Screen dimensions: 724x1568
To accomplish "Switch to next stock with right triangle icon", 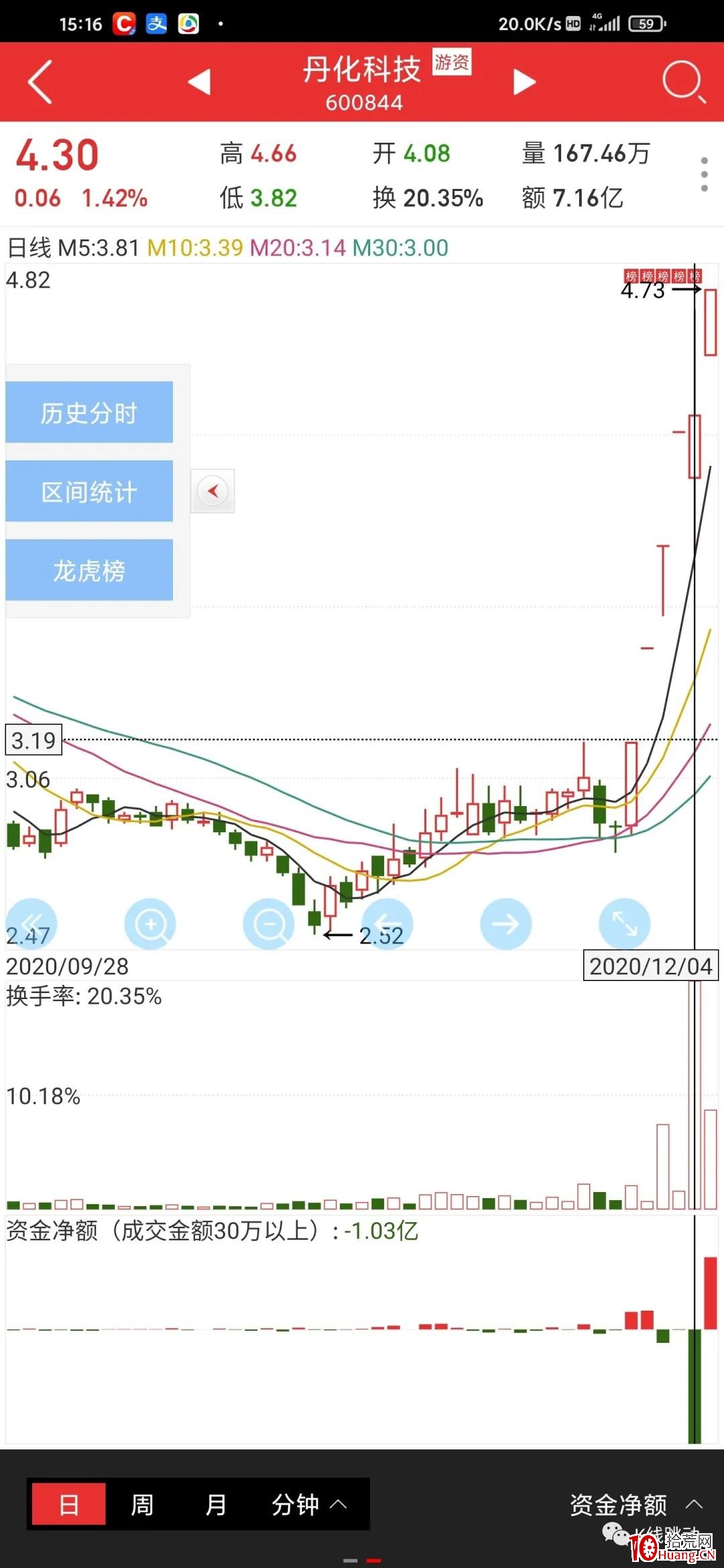I will (x=525, y=82).
